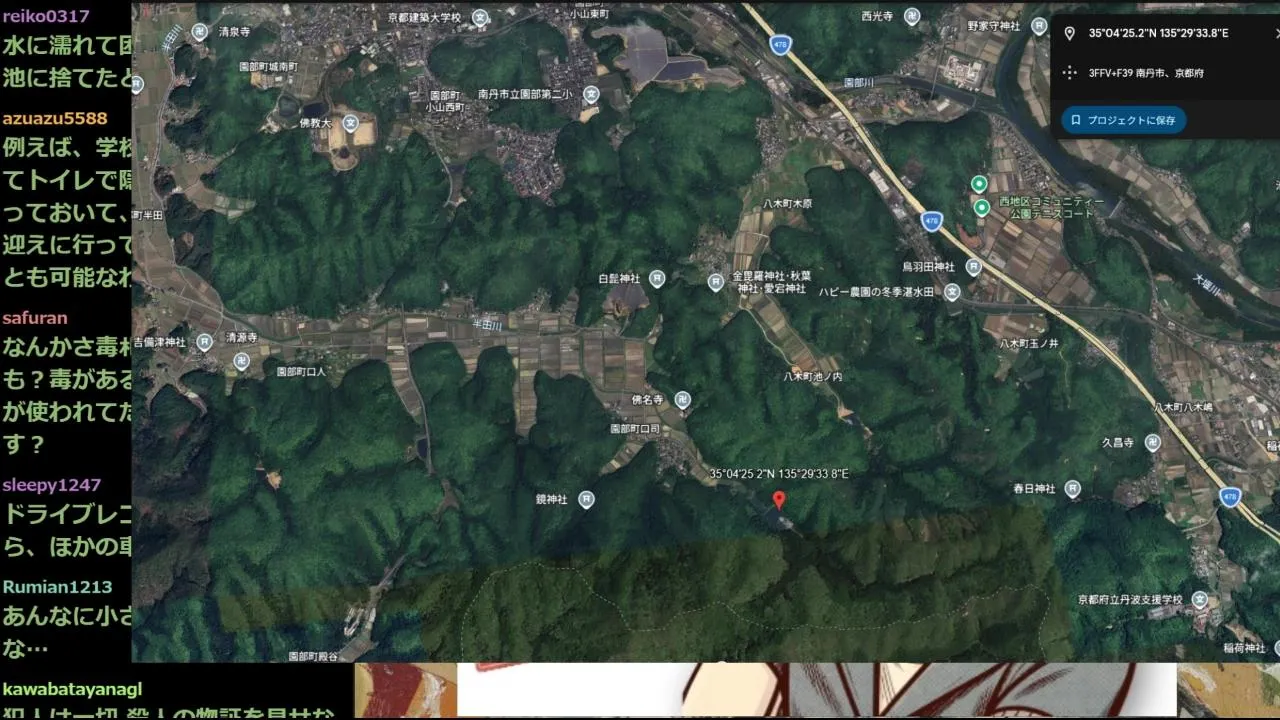
Task: Tap the red pin at 35°04'25.2"N
Action: (779, 499)
